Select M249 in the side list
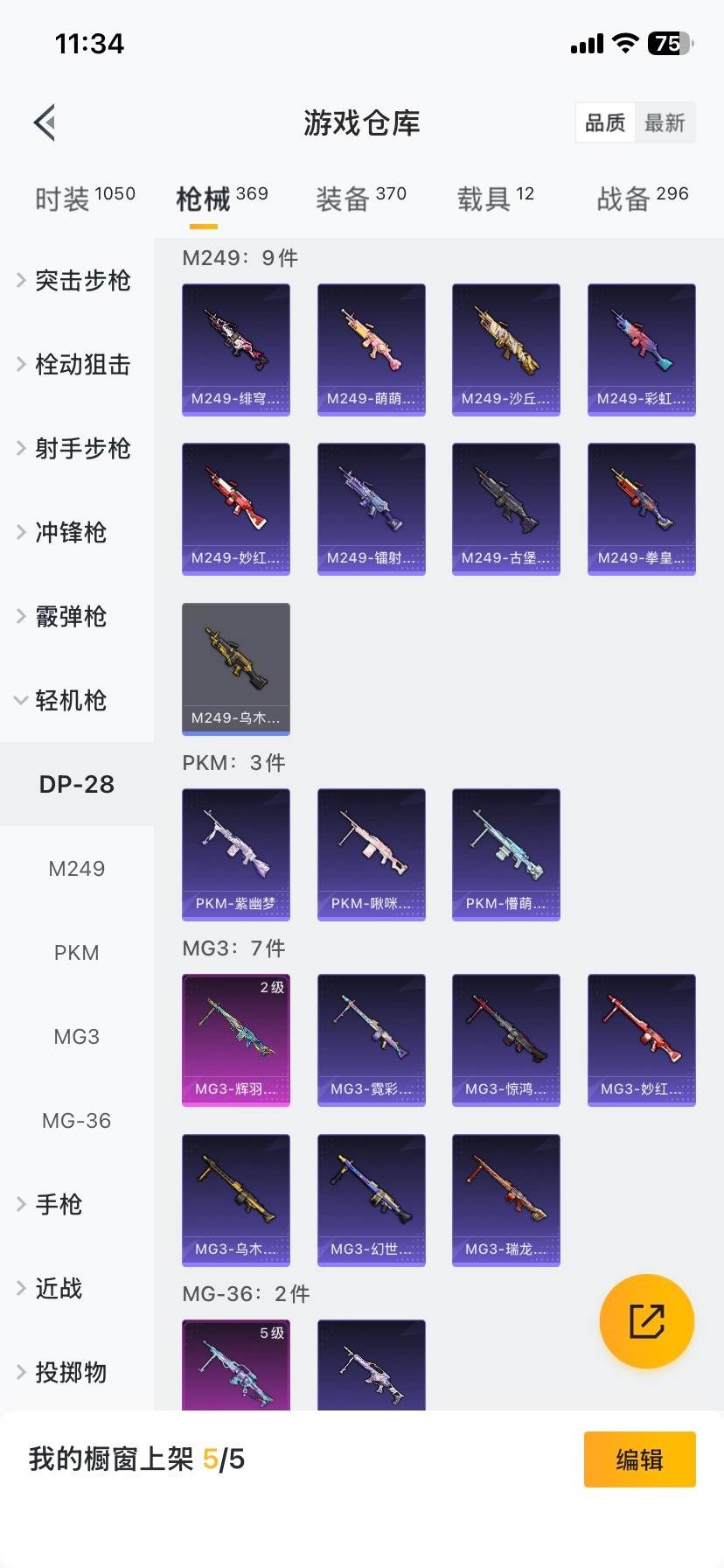Viewport: 724px width, 1568px height. [x=77, y=869]
